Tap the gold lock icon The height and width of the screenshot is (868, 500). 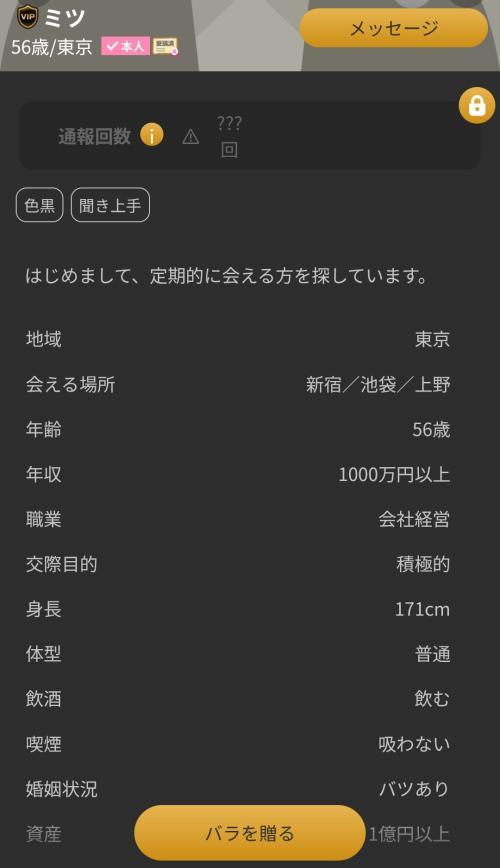click(477, 105)
